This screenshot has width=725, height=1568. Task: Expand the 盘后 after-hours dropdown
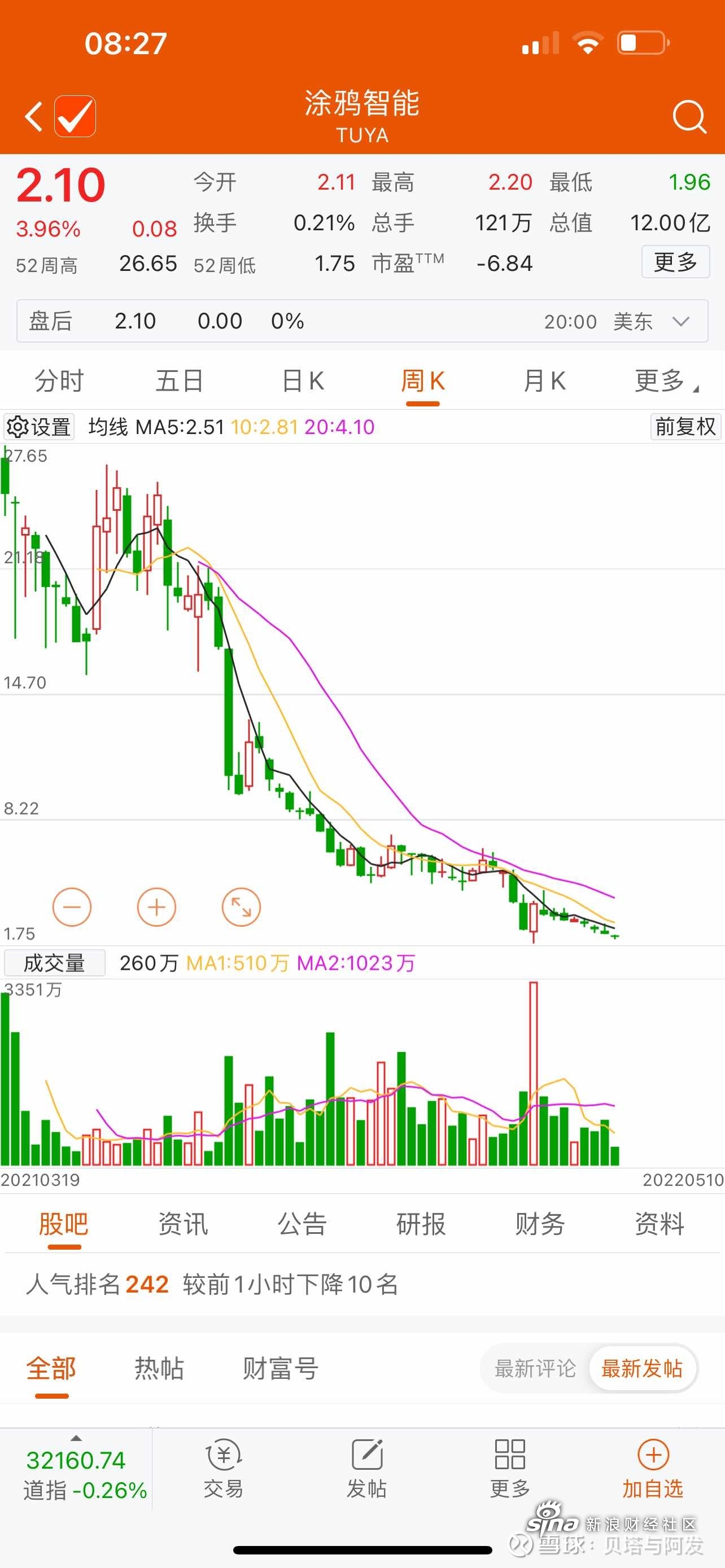click(680, 321)
